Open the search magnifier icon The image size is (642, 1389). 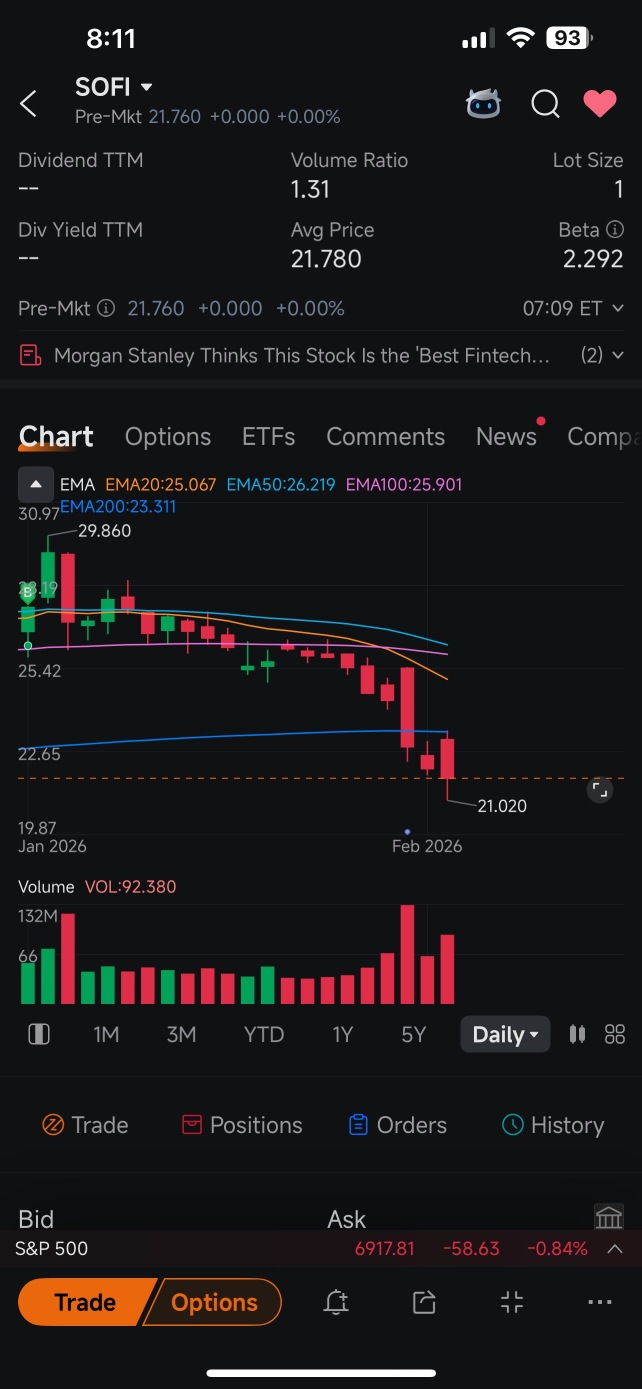545,103
